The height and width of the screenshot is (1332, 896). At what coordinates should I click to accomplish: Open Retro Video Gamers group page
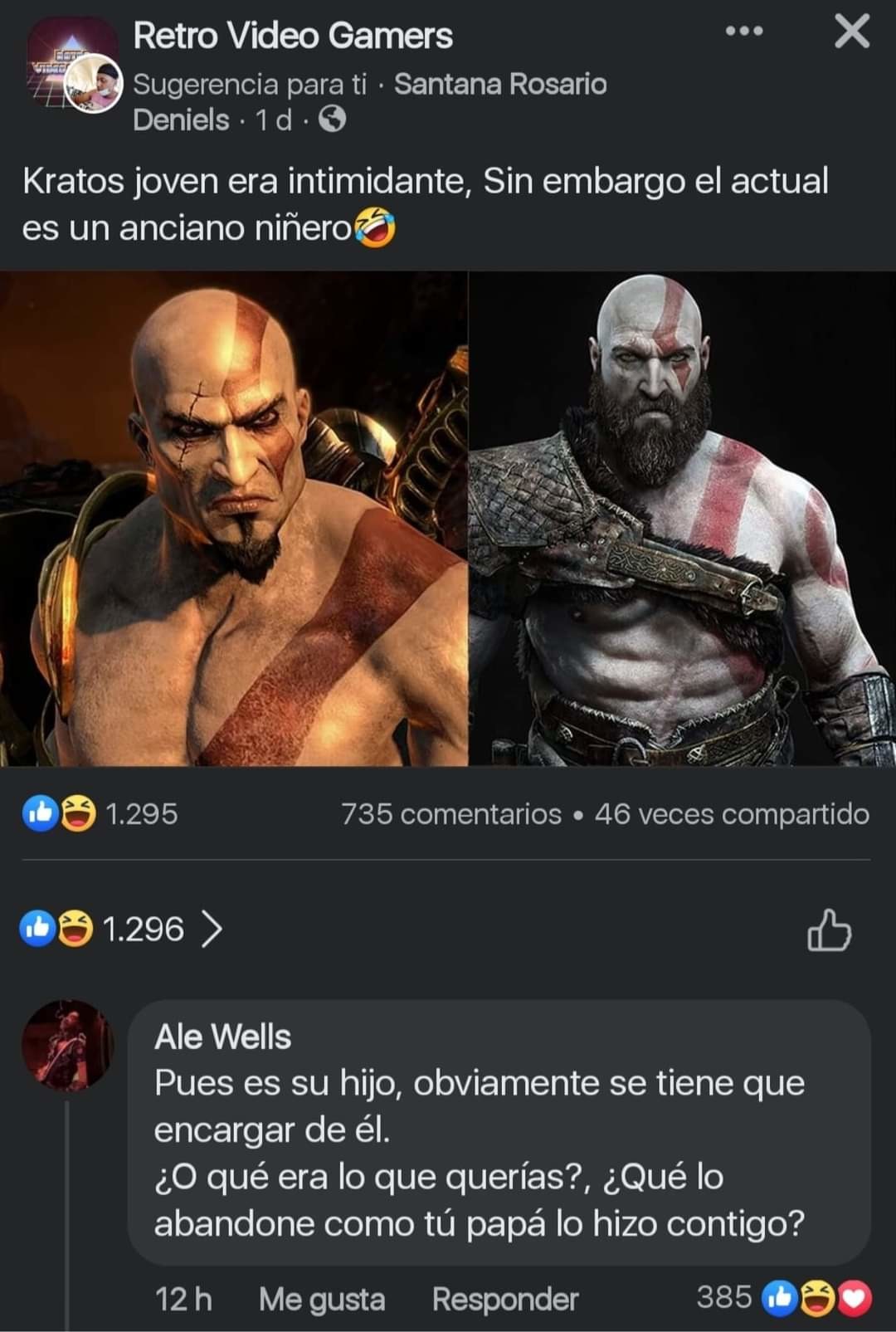coord(293,36)
